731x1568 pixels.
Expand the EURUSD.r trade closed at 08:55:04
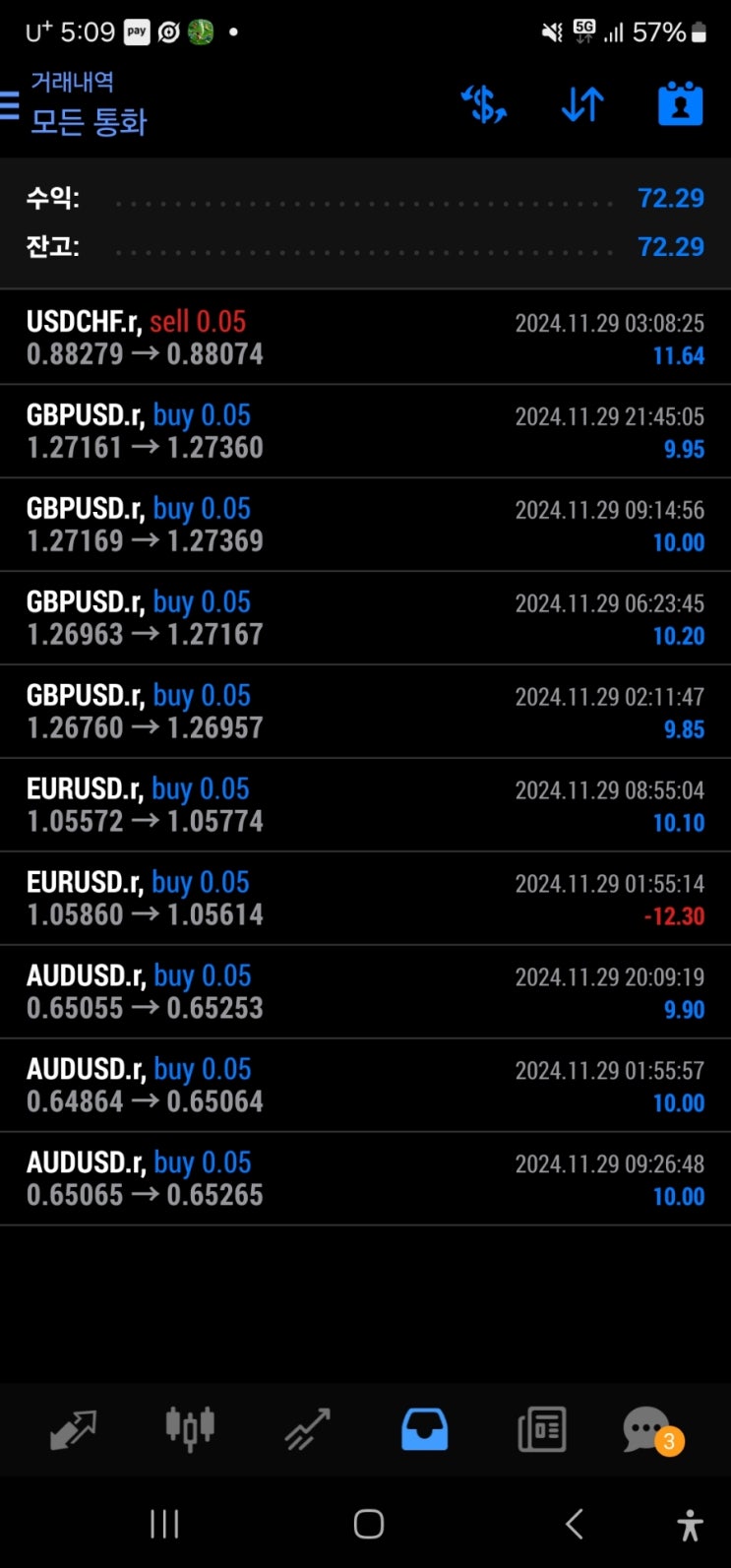tap(365, 805)
